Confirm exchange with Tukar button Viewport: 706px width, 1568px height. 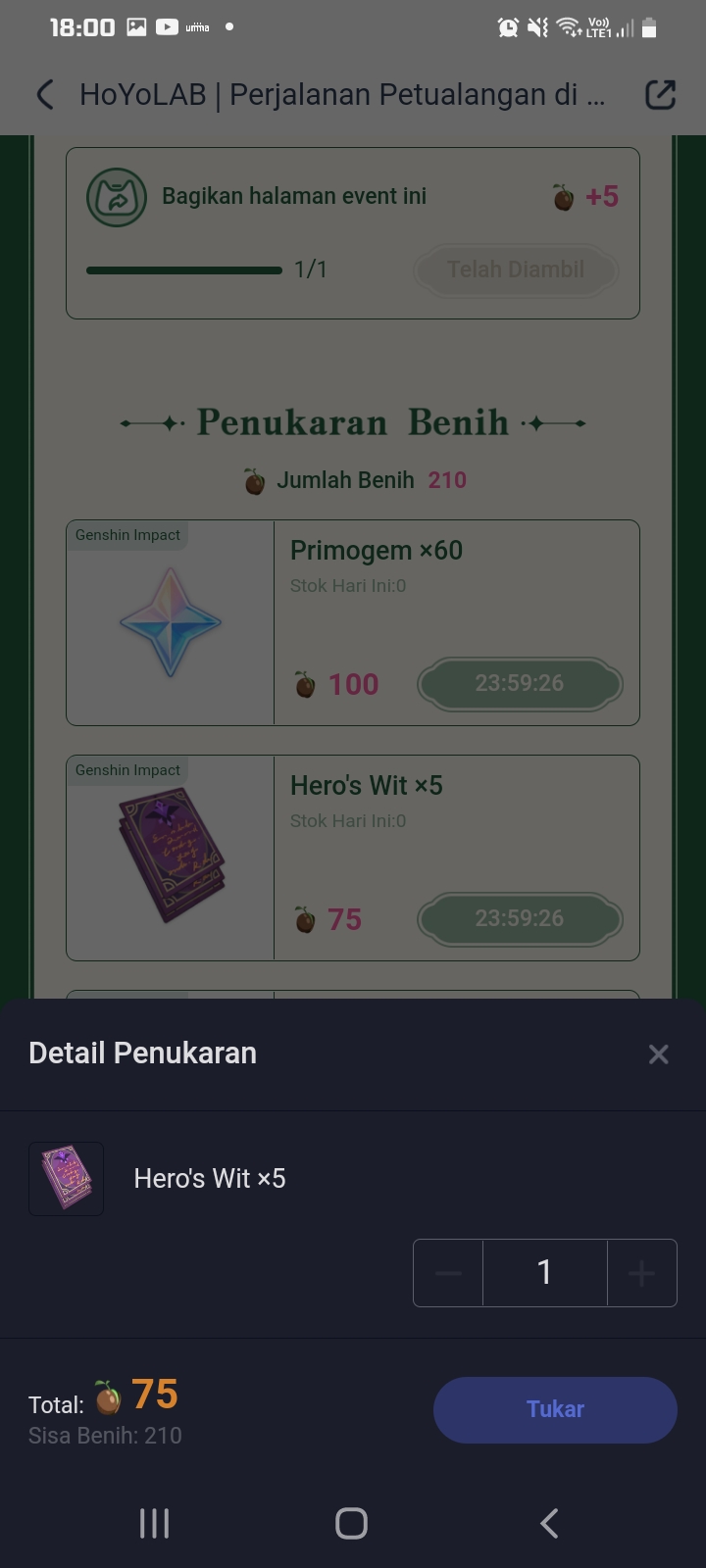(x=555, y=1409)
